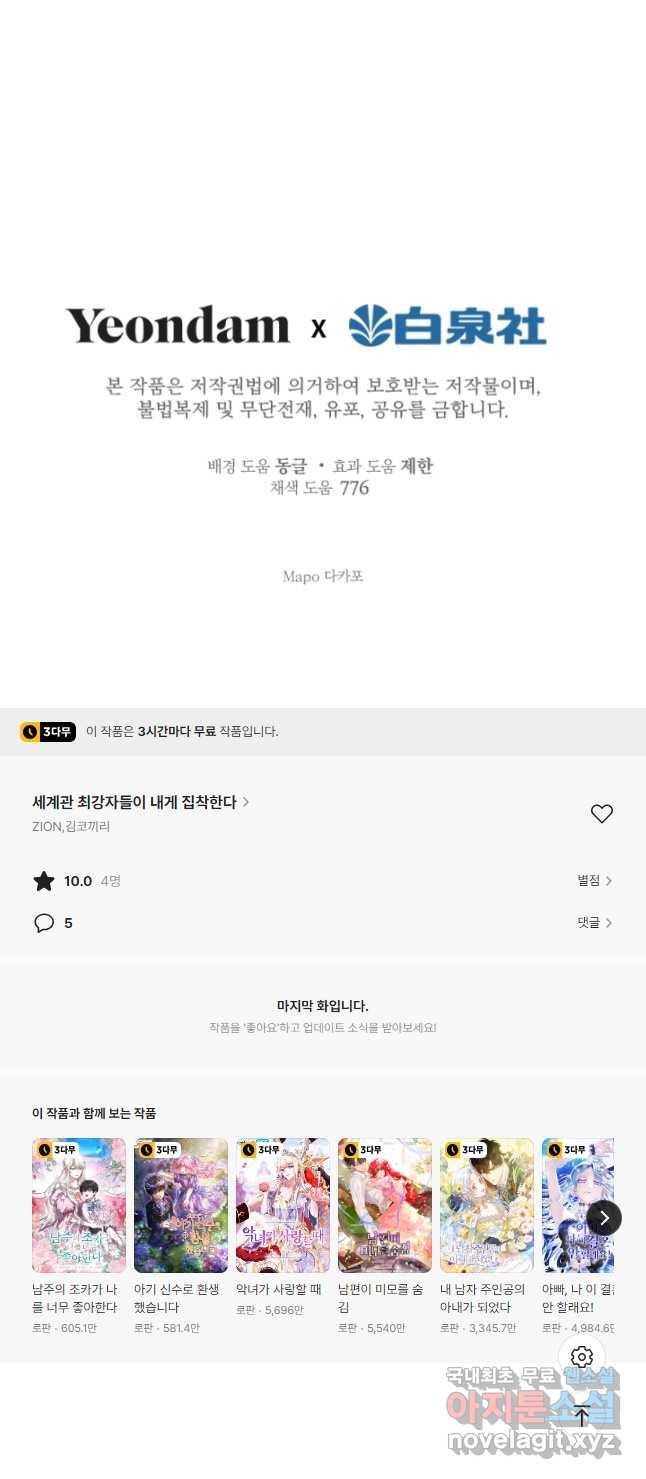
Task: Open the 별점 rating page
Action: (x=595, y=881)
